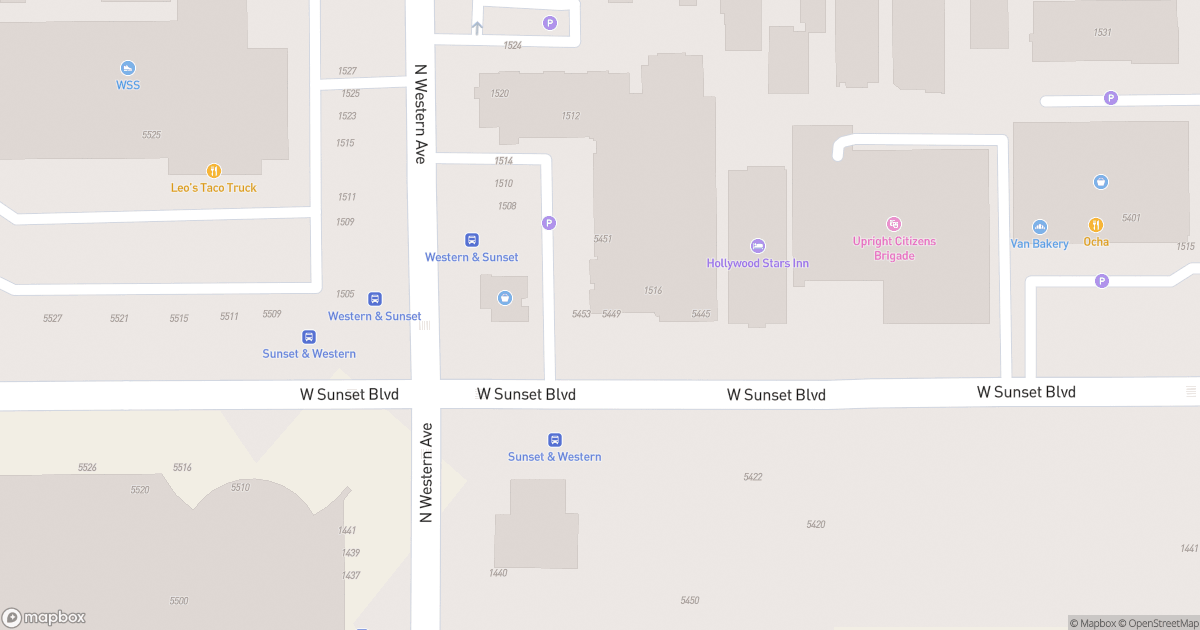
Task: Select the WSS store marker
Action: tap(128, 68)
